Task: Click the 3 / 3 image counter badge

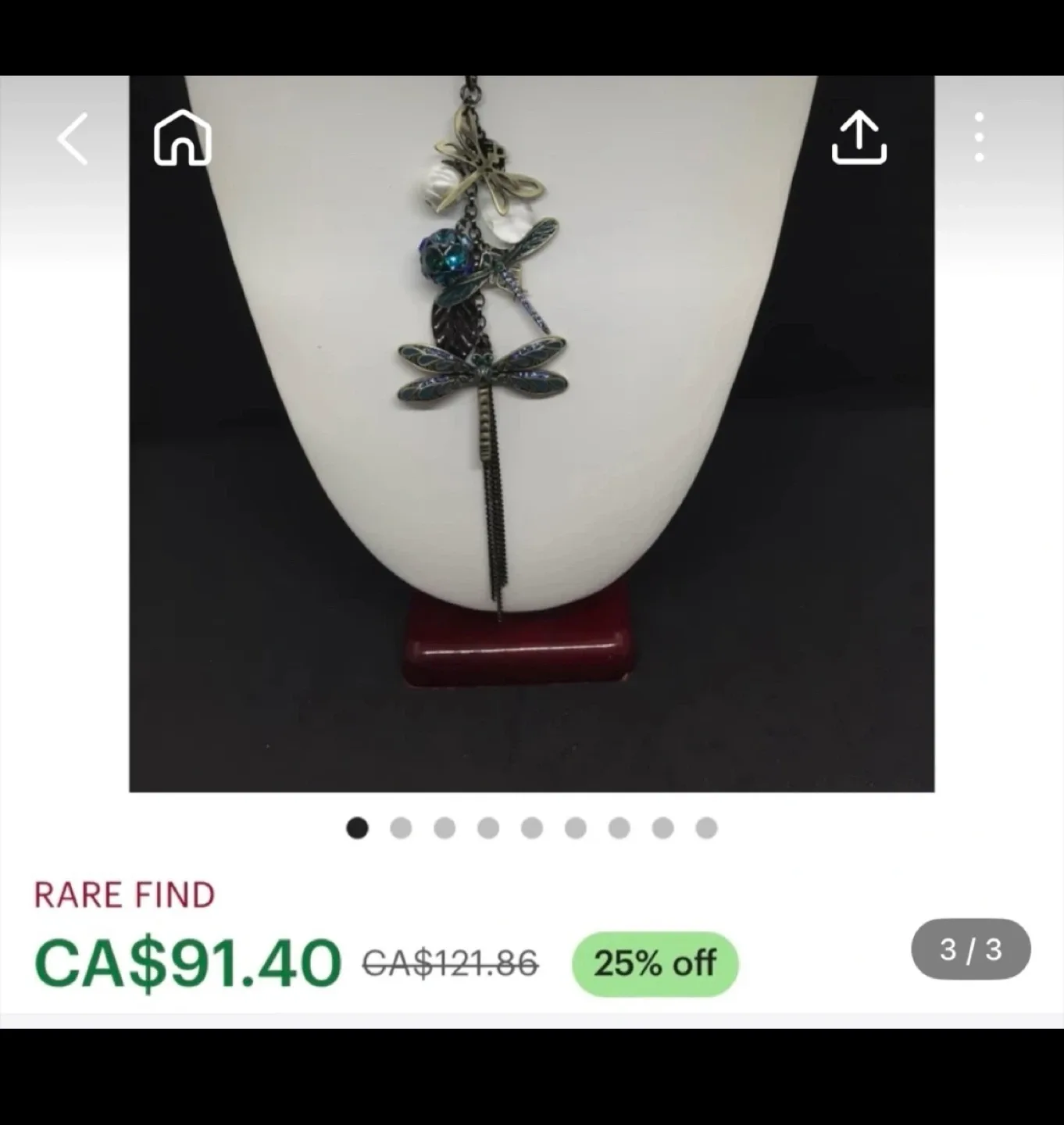Action: point(970,948)
